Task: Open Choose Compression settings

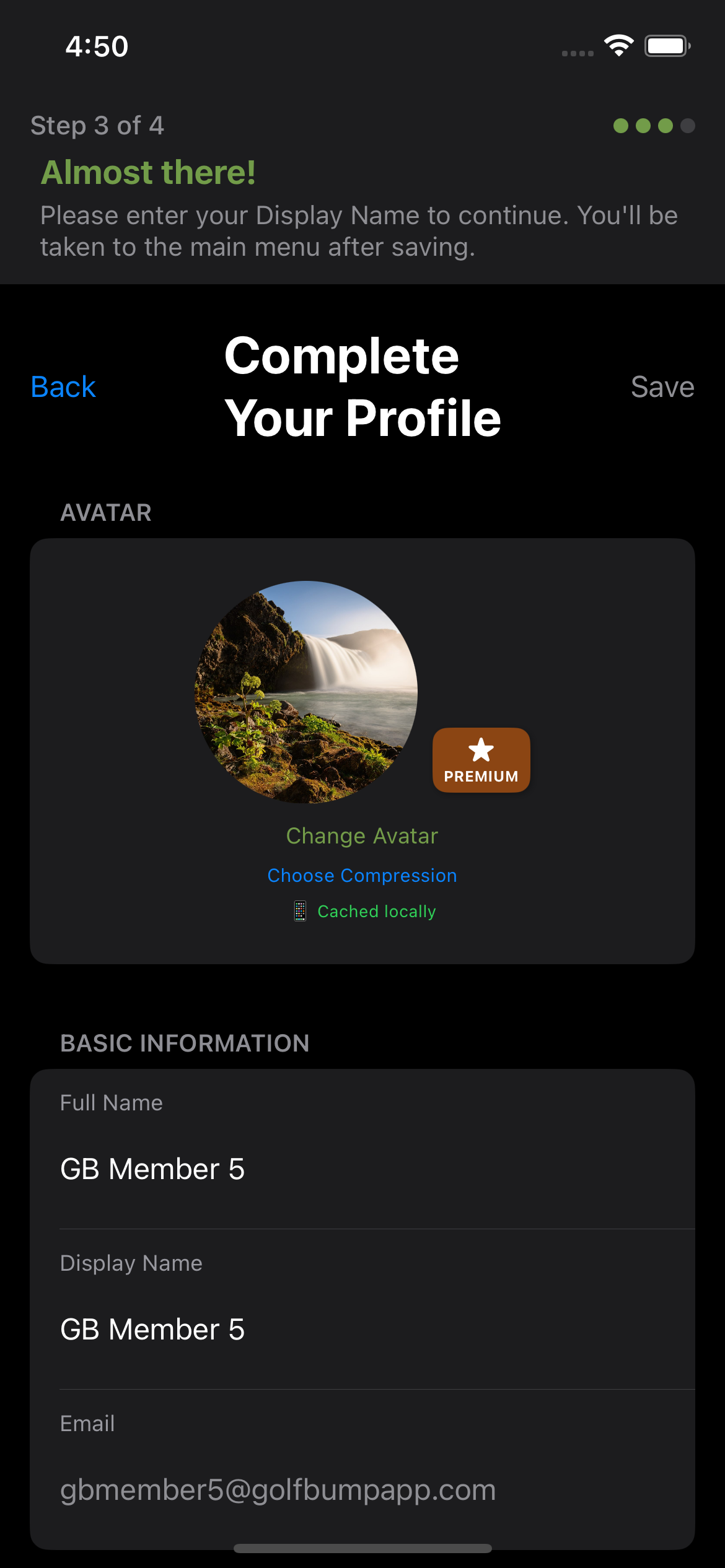Action: tap(362, 875)
